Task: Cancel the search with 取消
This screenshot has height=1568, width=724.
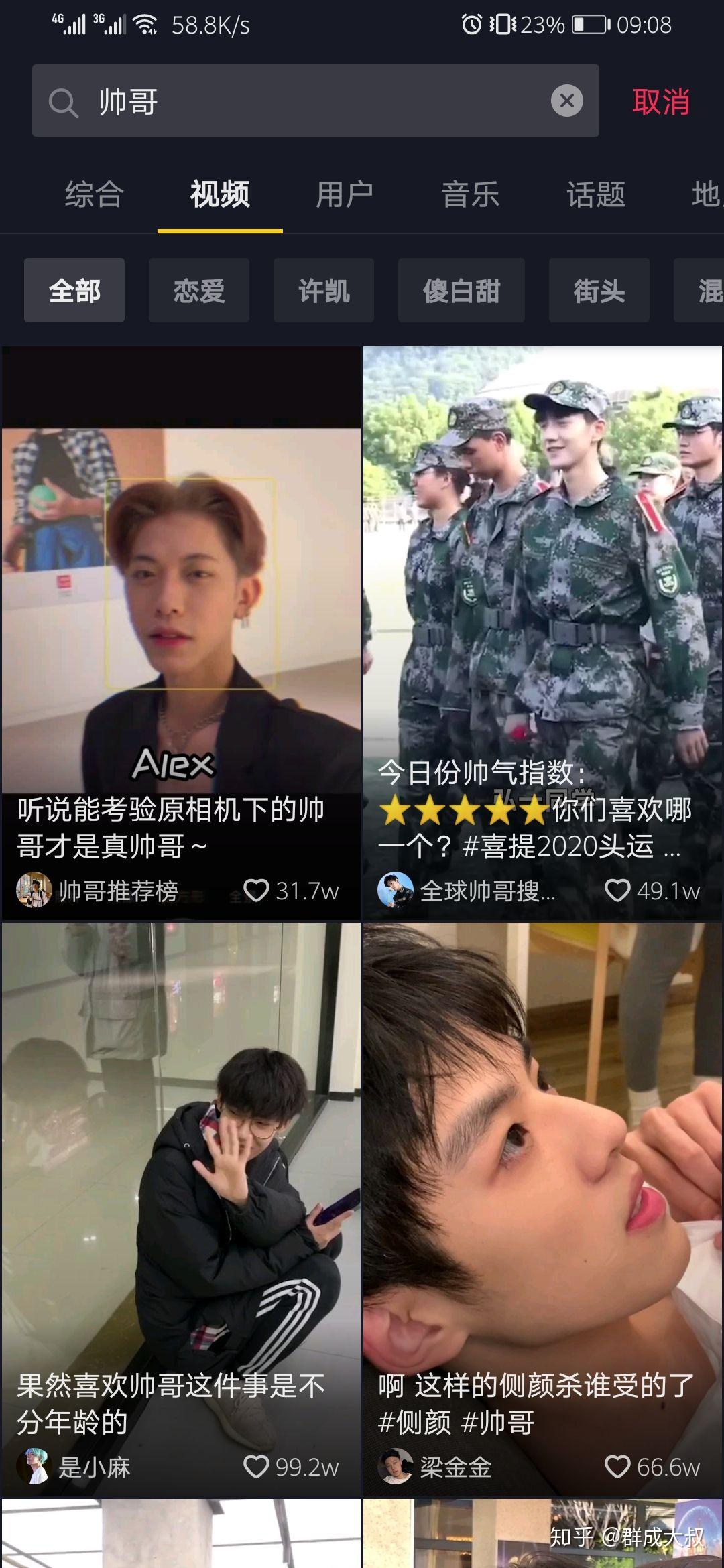Action: click(x=660, y=102)
